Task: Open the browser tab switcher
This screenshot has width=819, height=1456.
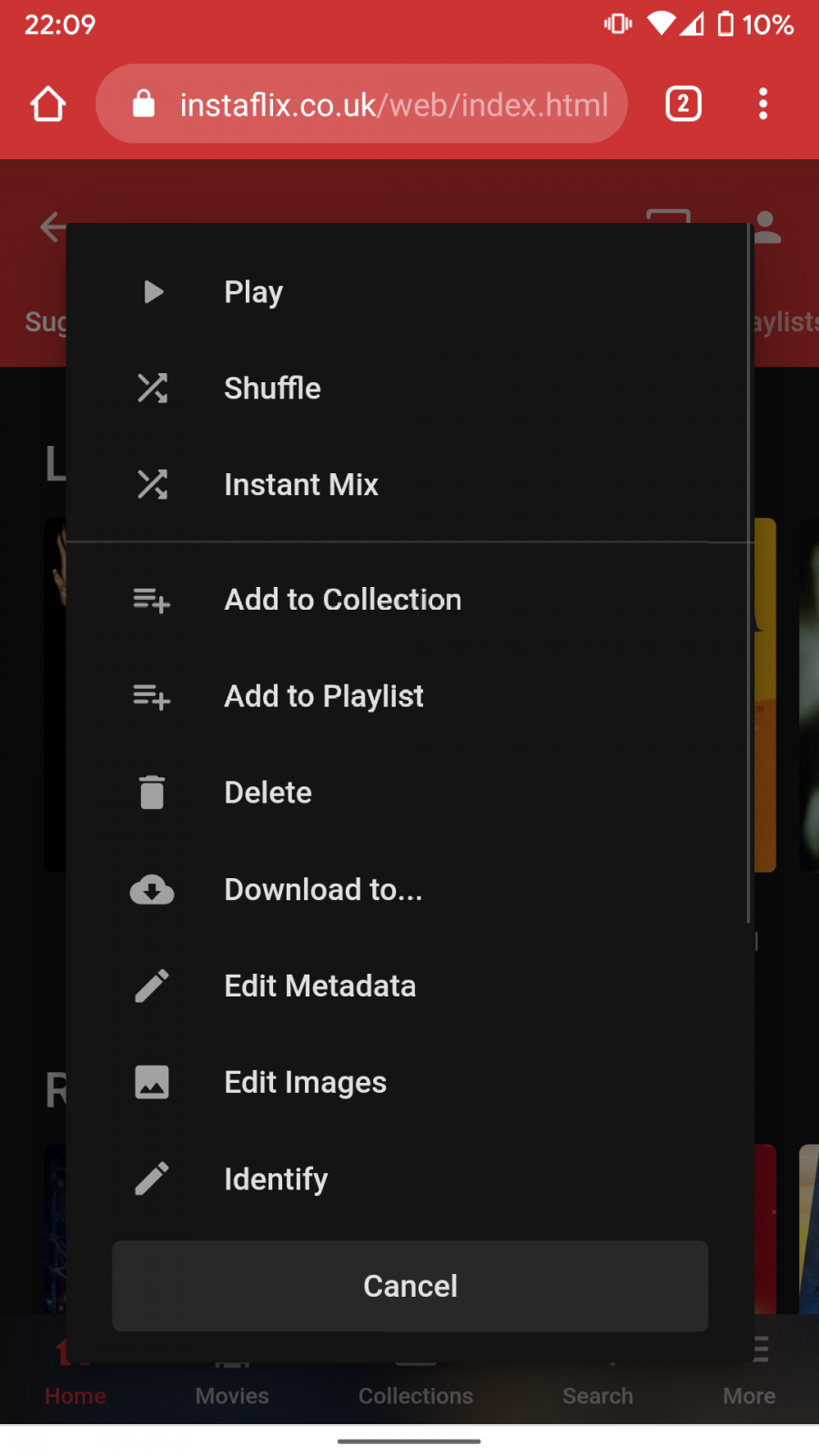Action: 683,104
